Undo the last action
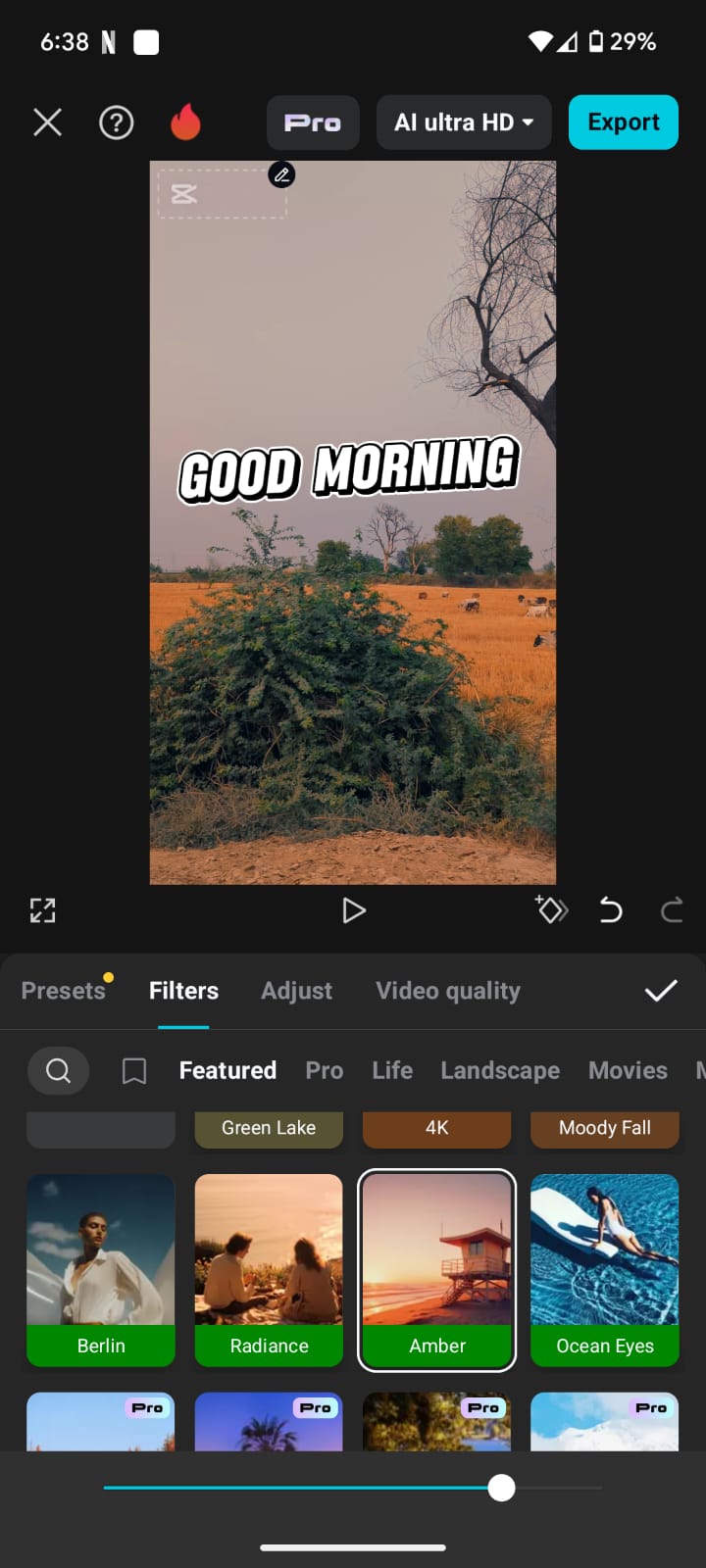 point(611,910)
